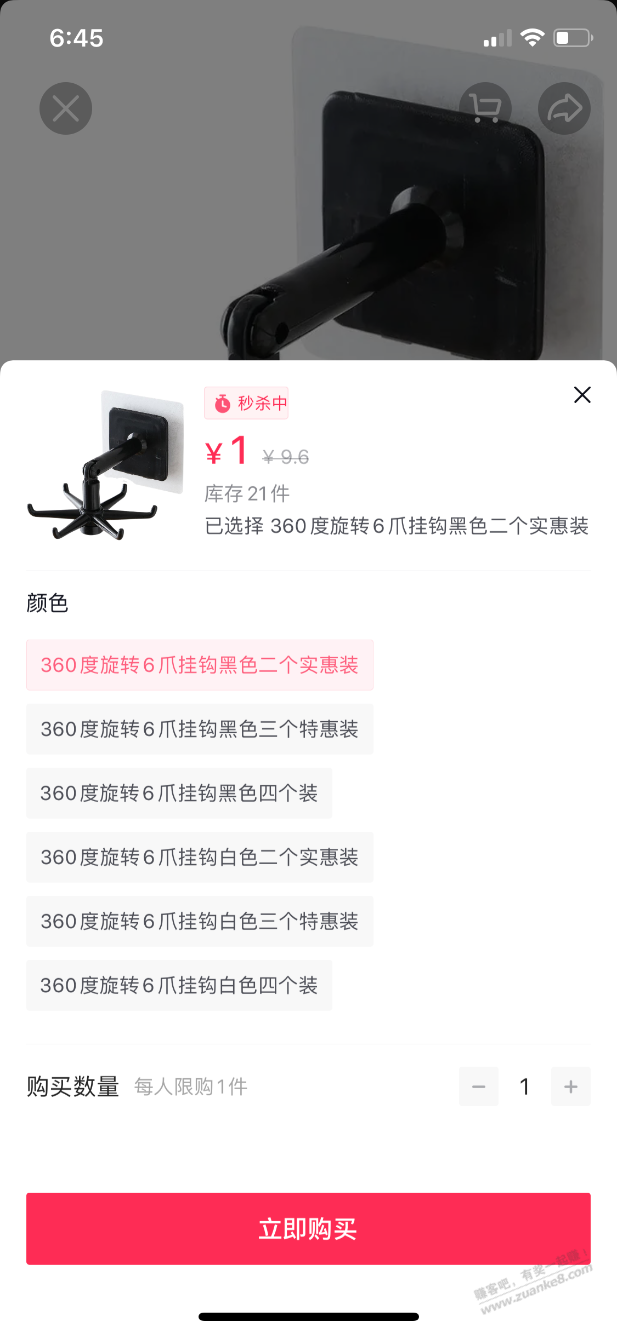Screen dimensions: 617x1334
Task: Choose 黑色三个特惠装 variant
Action: point(200,729)
